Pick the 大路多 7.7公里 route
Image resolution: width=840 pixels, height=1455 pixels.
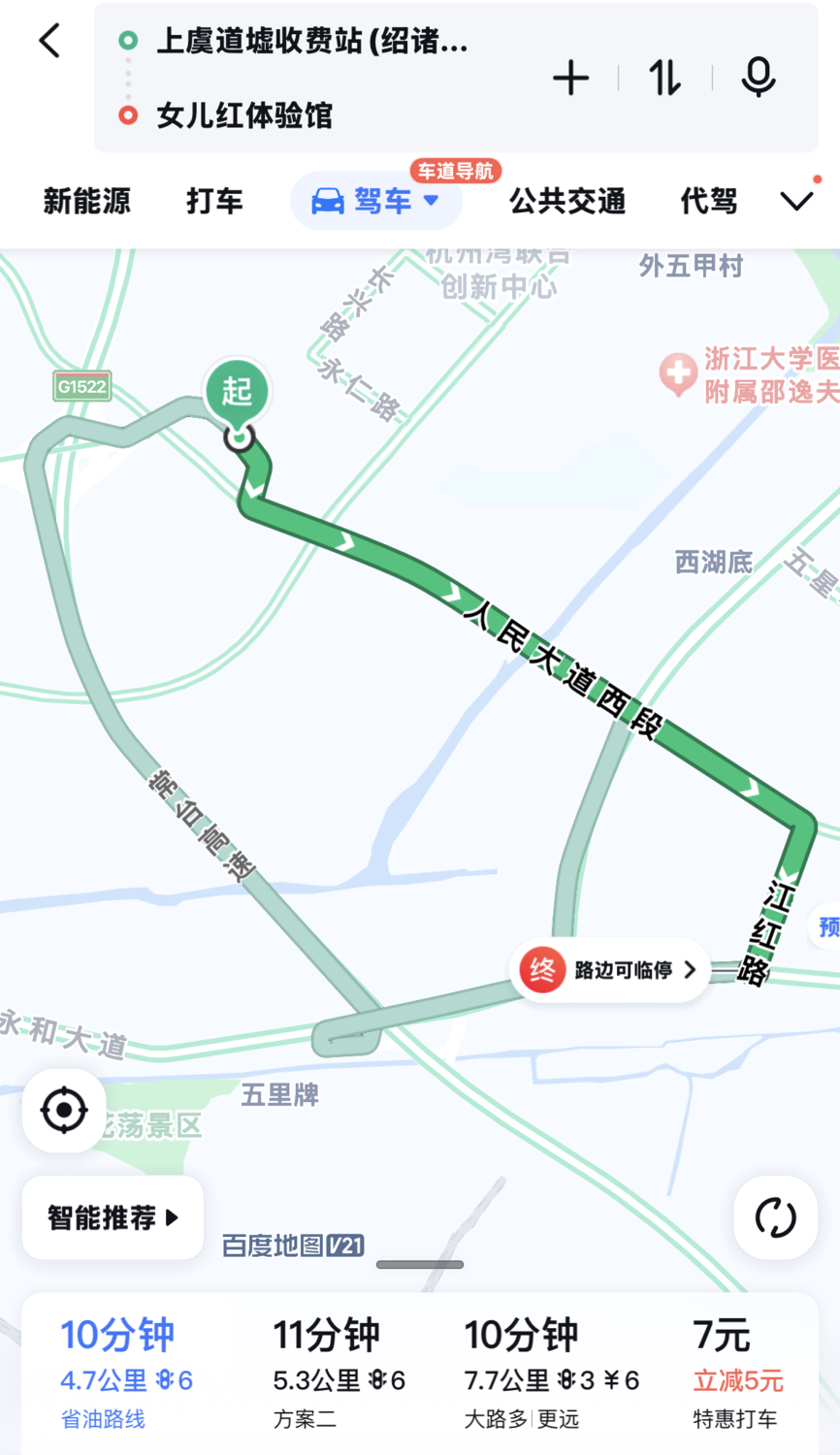tap(551, 1374)
